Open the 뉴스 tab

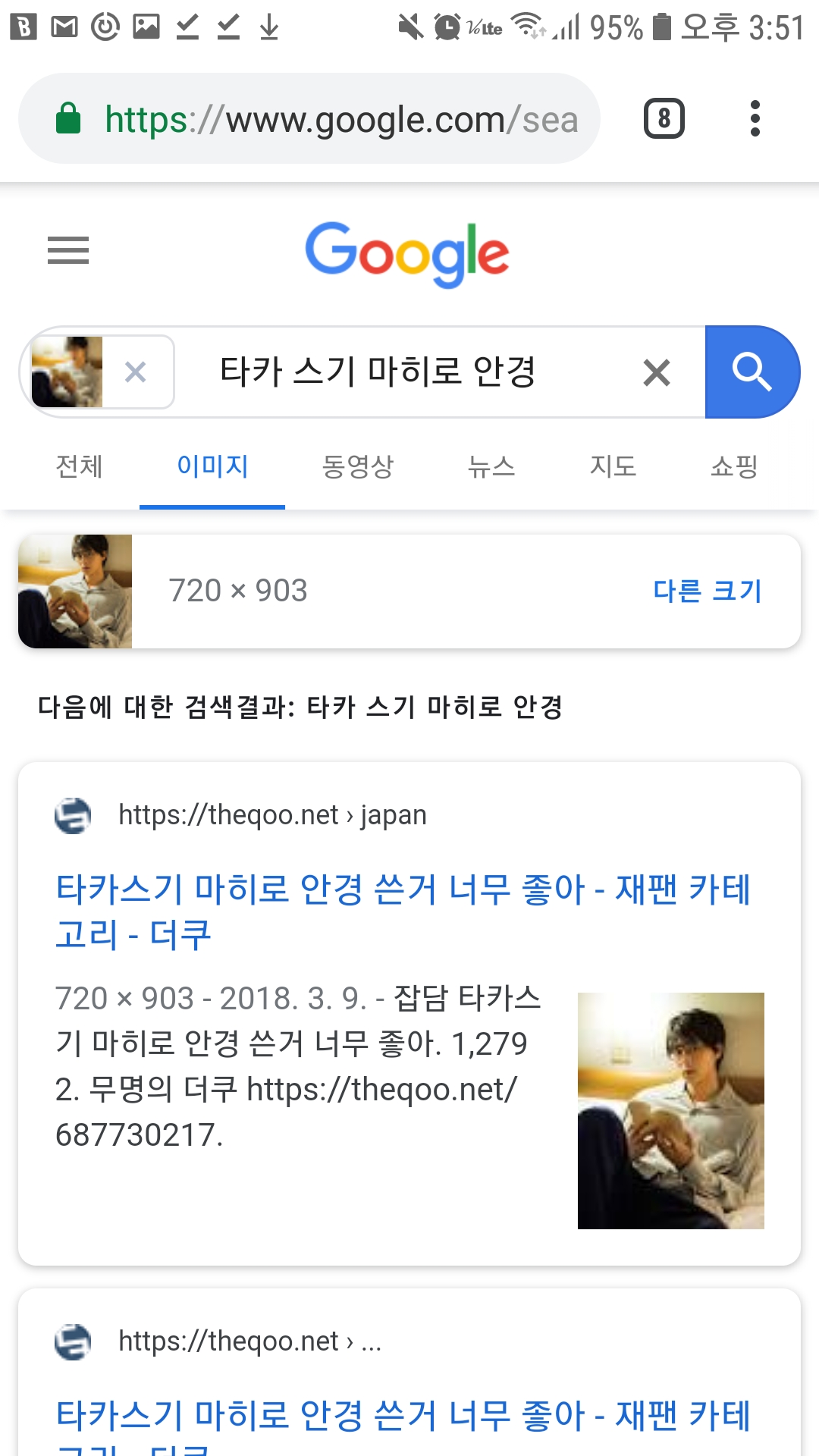[491, 466]
